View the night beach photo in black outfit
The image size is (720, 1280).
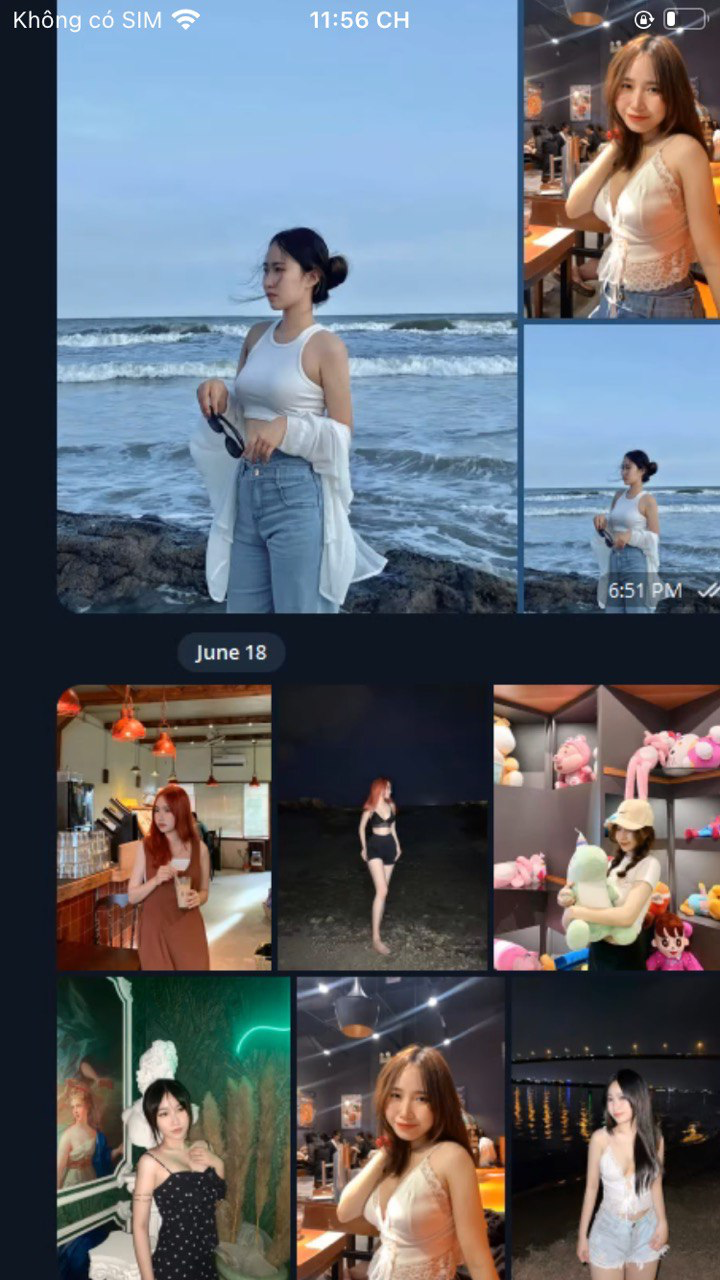[x=383, y=827]
